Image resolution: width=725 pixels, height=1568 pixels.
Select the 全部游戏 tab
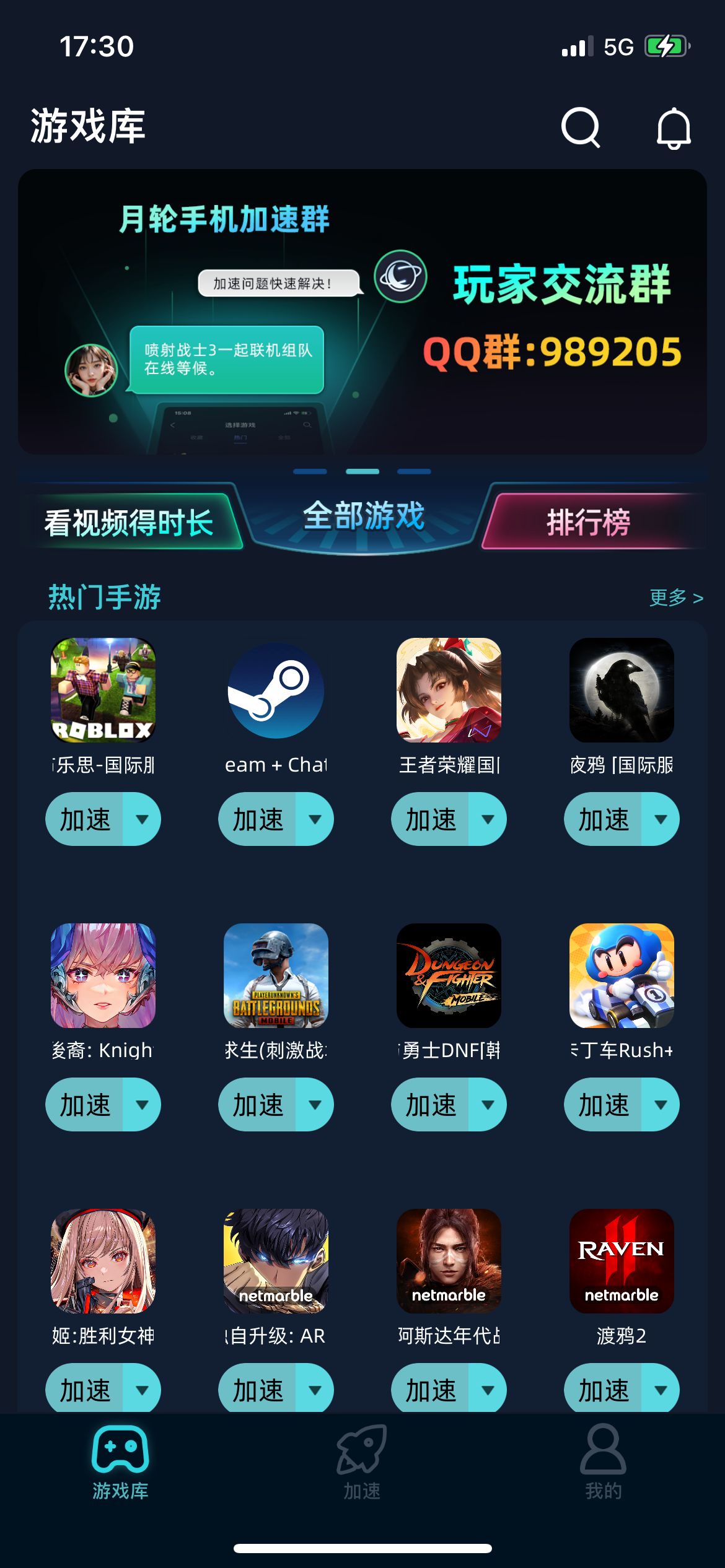pos(363,516)
